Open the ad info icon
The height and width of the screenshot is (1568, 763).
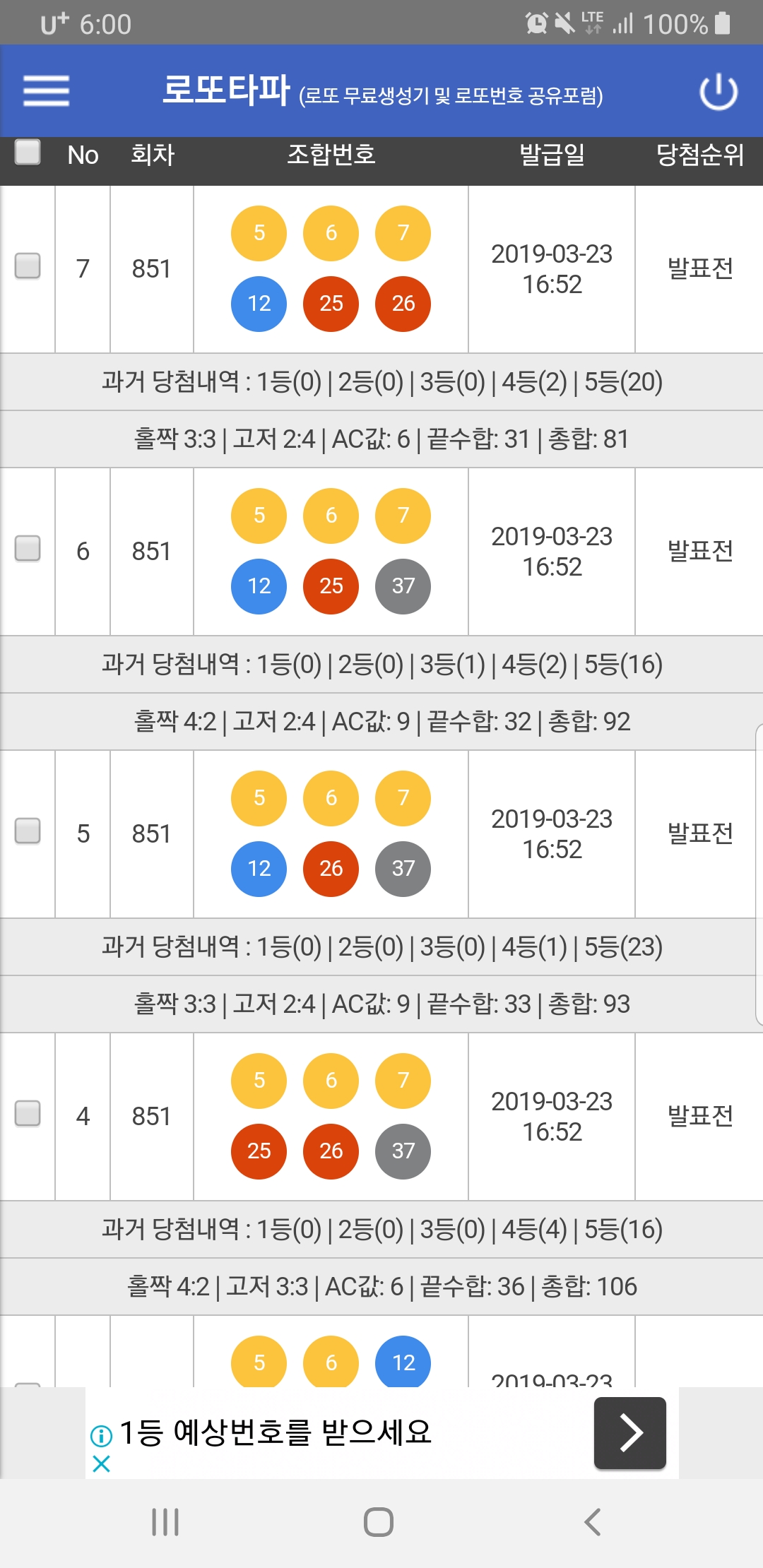[101, 1436]
